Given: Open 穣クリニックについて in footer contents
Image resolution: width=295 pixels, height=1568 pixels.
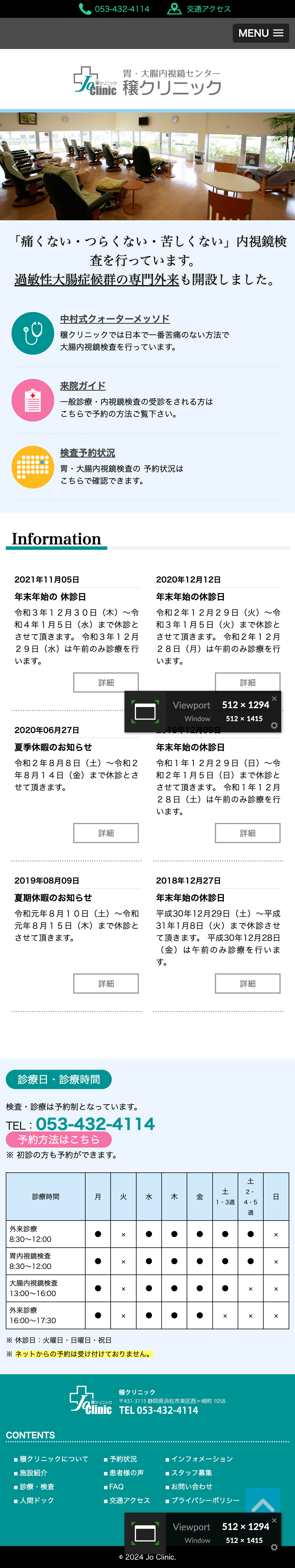Looking at the screenshot, I should [x=54, y=1459].
